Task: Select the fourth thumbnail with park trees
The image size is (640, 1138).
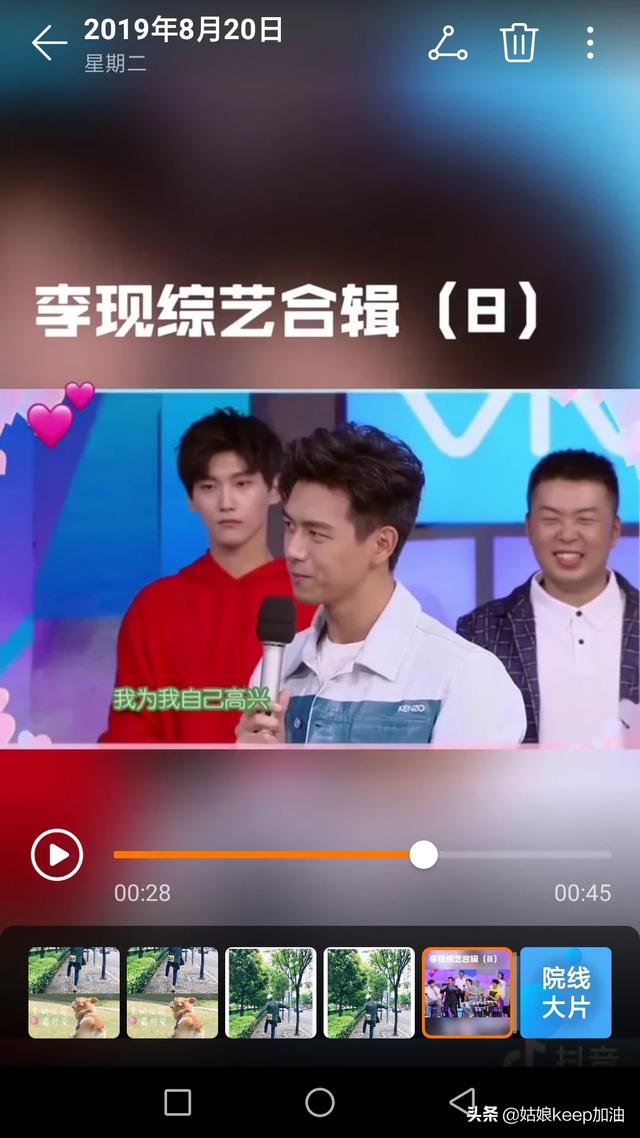Action: (369, 992)
